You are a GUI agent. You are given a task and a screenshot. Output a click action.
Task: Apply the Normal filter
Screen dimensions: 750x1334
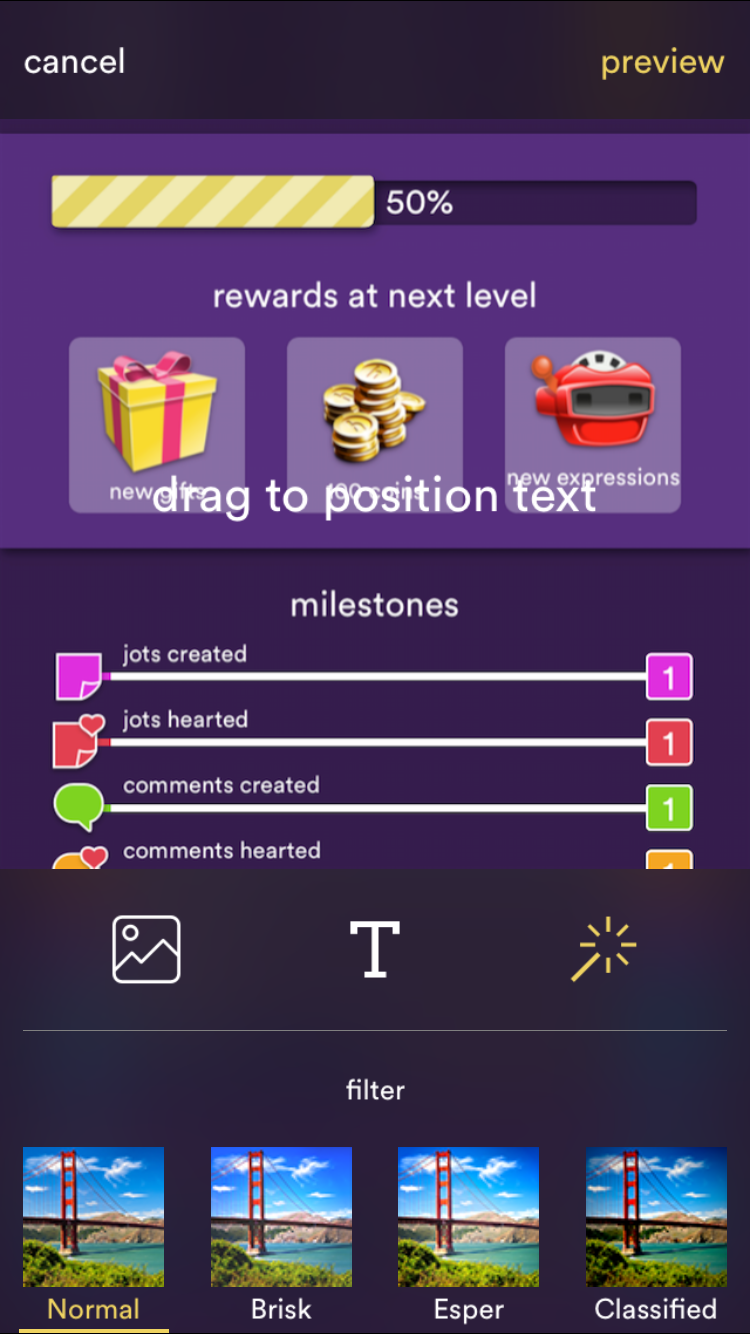coord(94,1236)
